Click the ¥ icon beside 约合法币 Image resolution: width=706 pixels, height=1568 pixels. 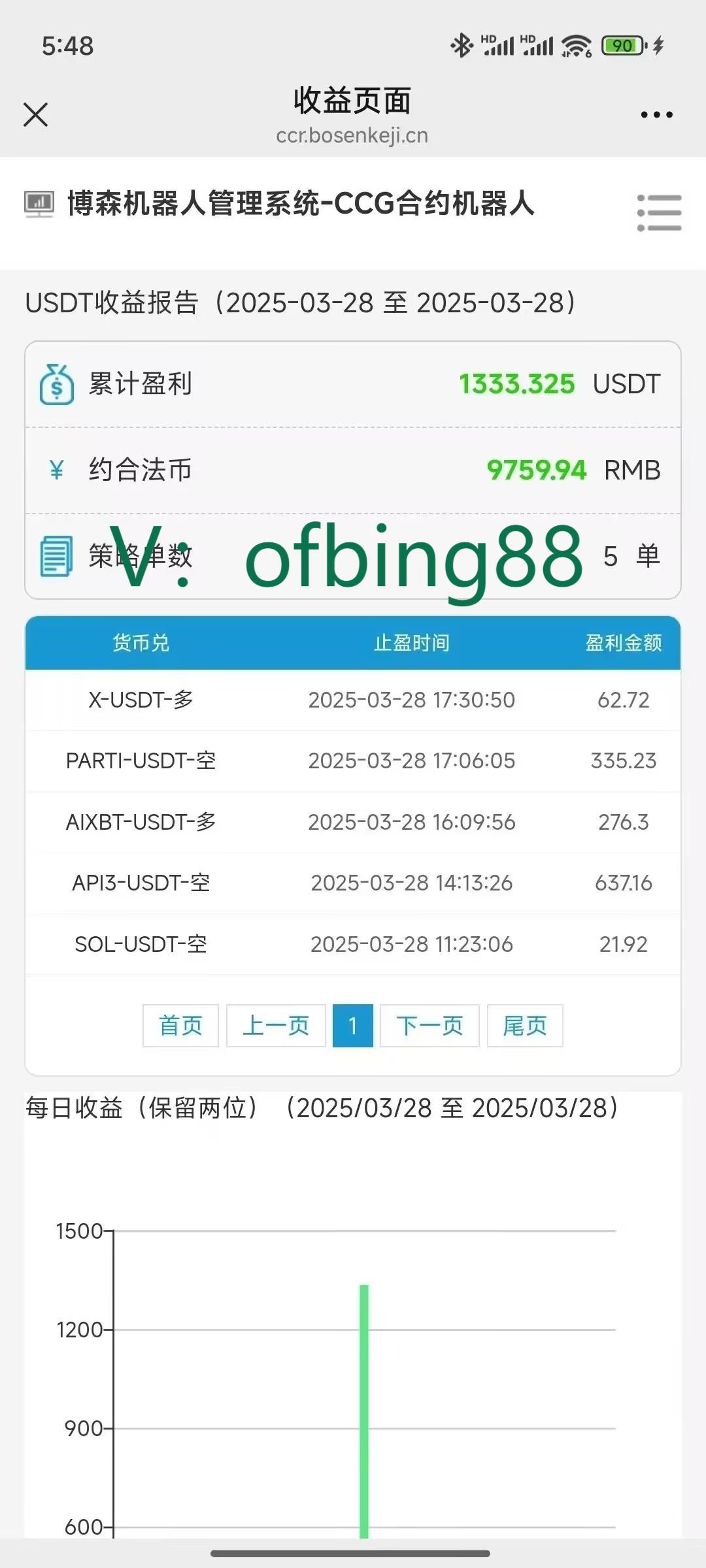pos(56,470)
